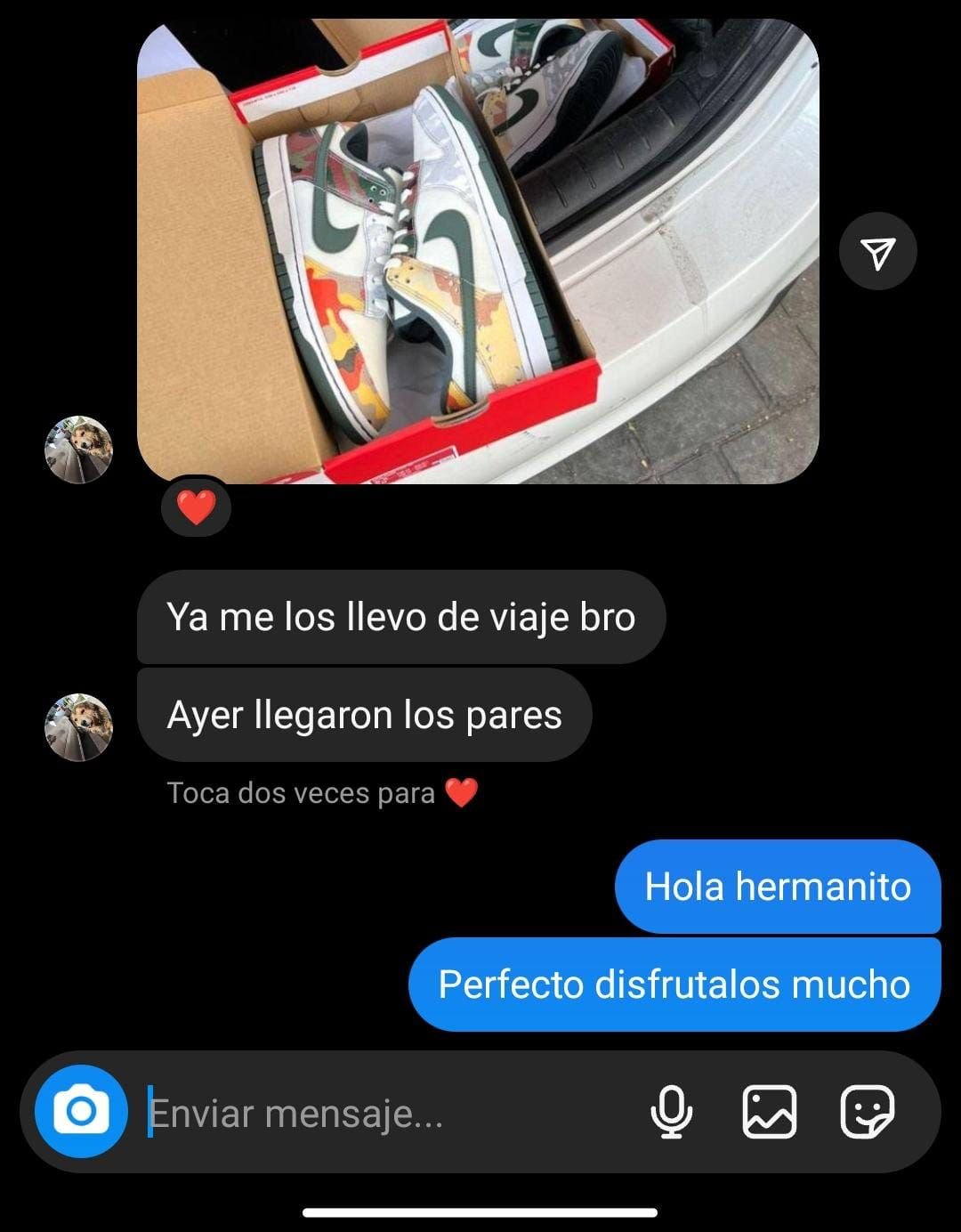Record a voice message with the microphone

672,1112
